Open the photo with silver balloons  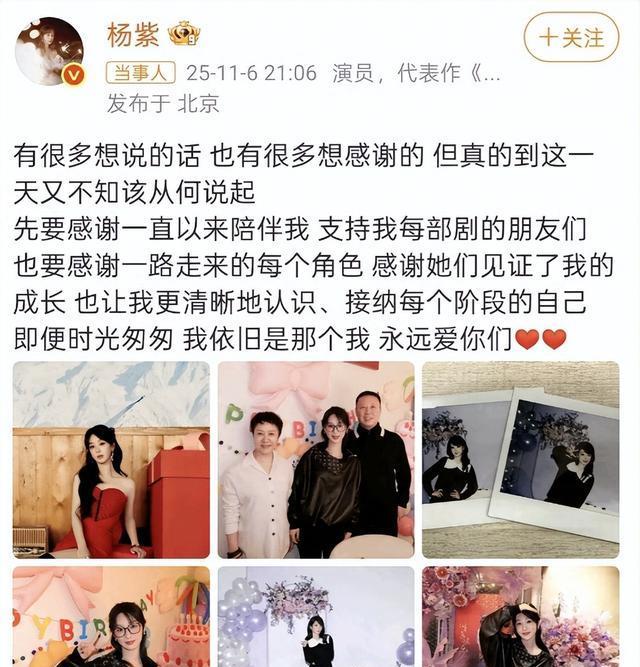click(x=316, y=616)
